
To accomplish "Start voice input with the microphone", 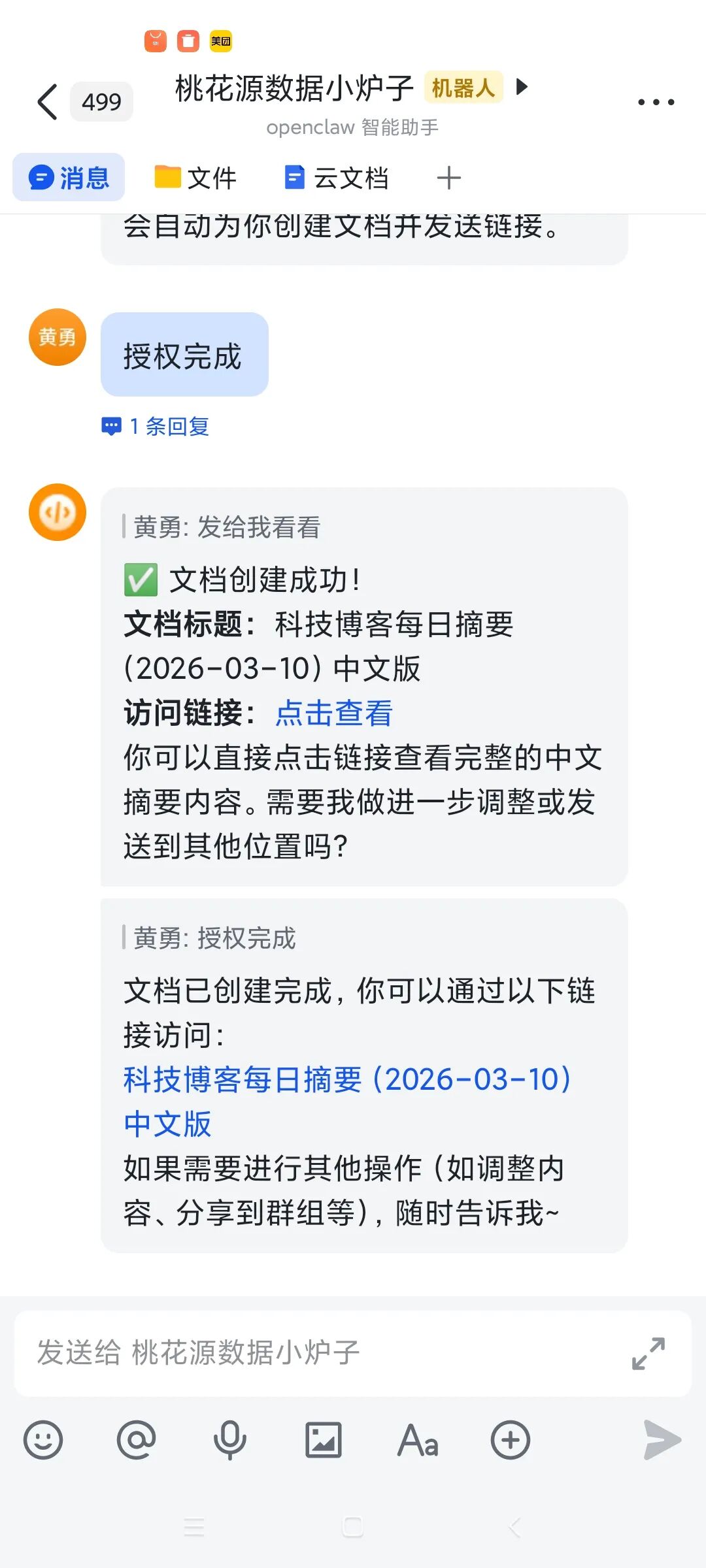I will click(x=229, y=1440).
